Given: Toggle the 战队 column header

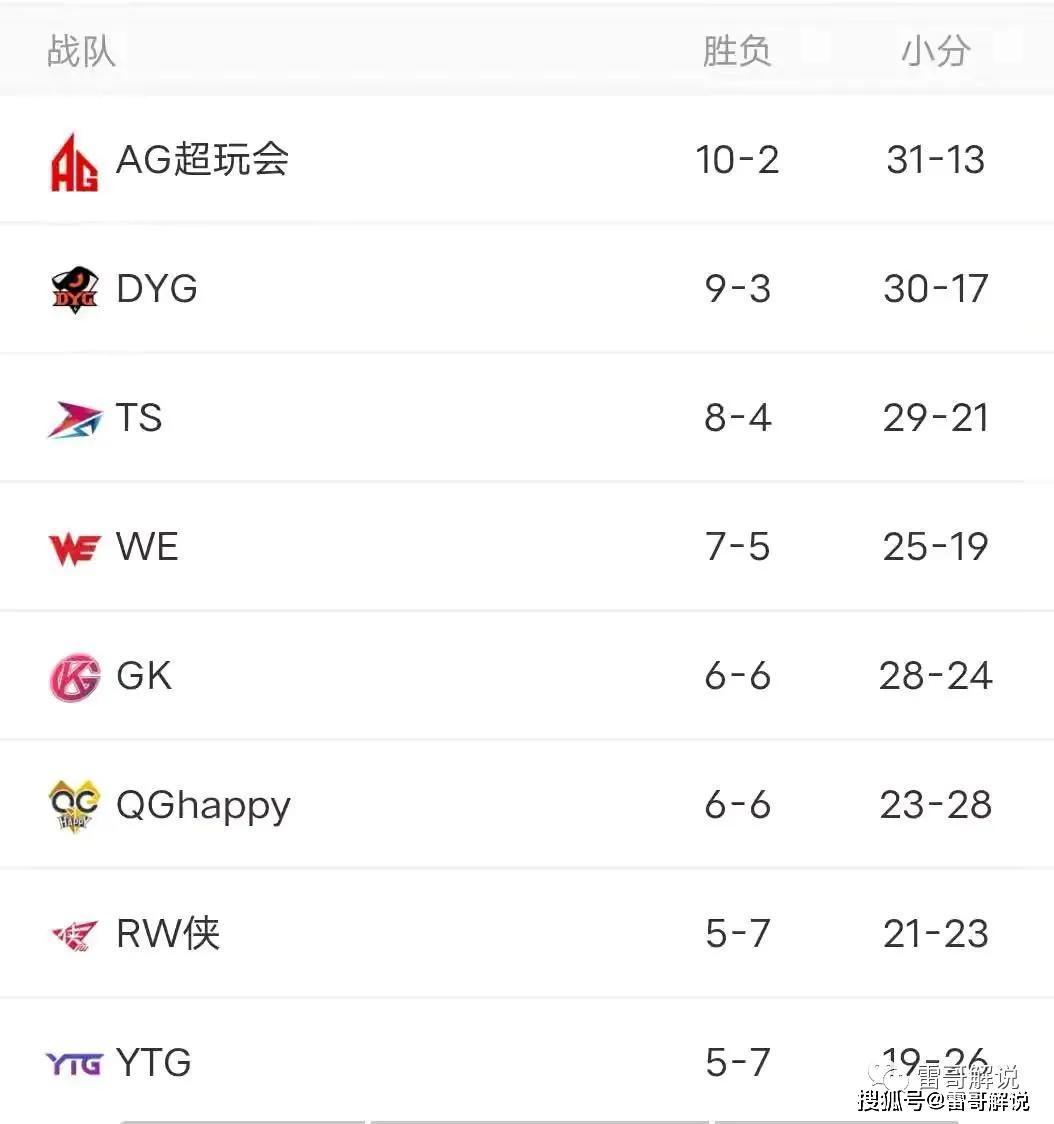Looking at the screenshot, I should point(82,50).
